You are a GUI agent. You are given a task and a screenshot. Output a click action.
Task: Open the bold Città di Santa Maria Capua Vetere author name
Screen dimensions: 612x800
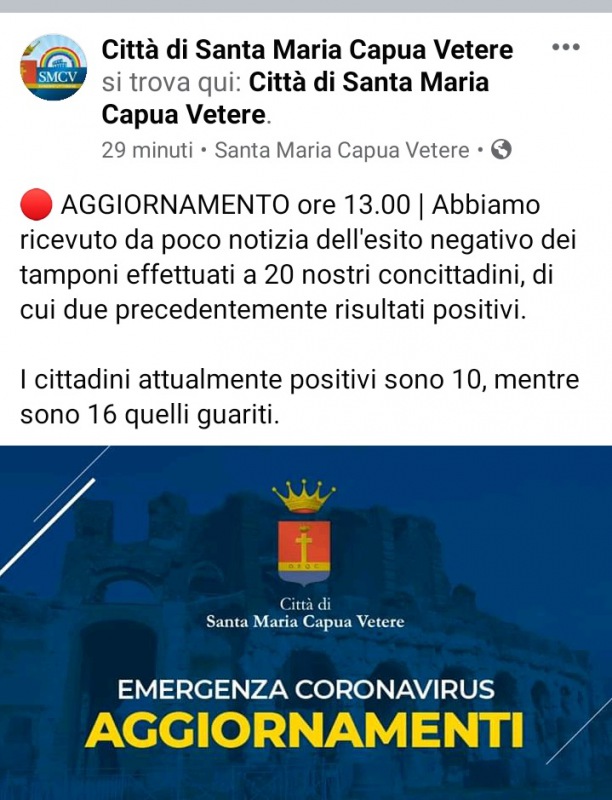307,48
